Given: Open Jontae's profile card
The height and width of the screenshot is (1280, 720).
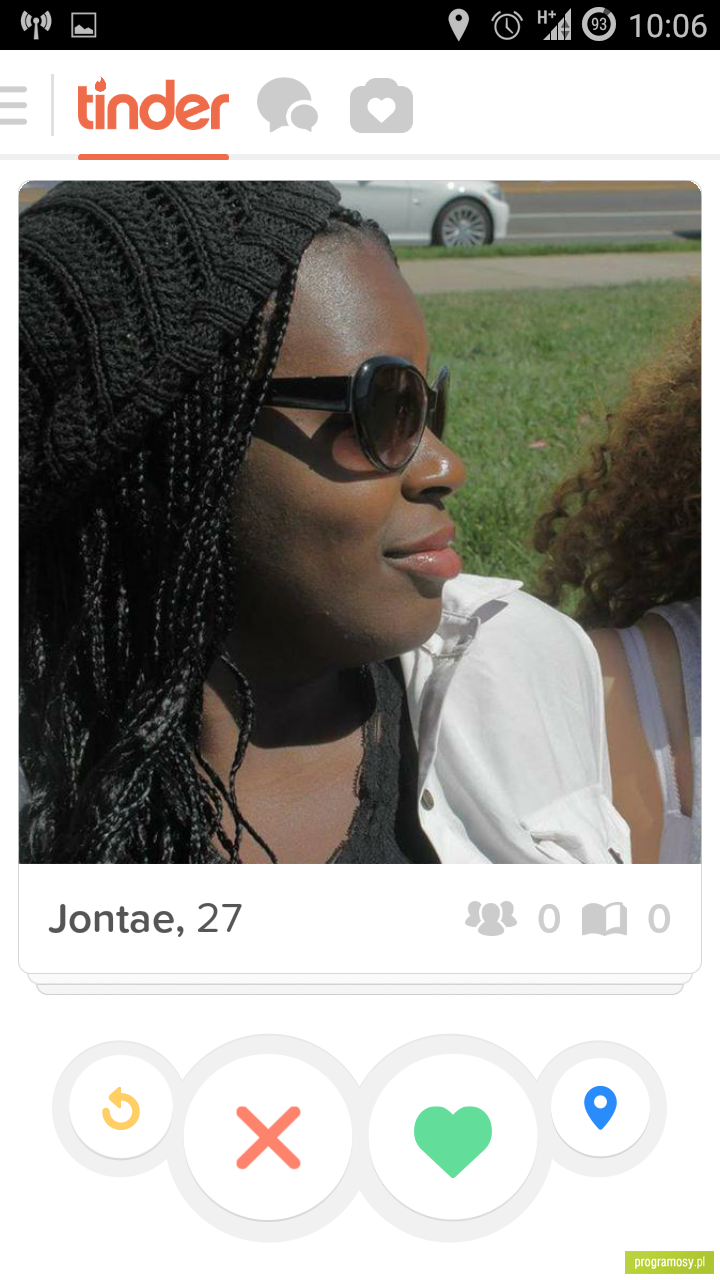Looking at the screenshot, I should pos(360,576).
